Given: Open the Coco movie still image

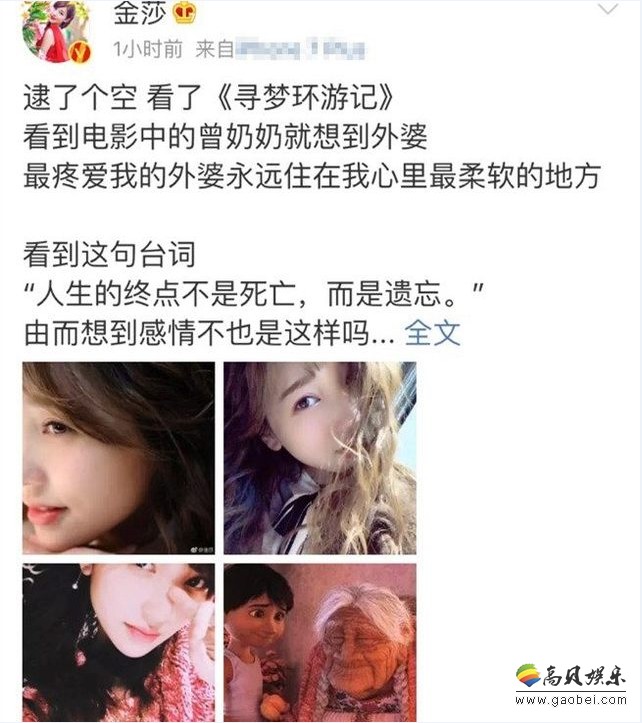Looking at the screenshot, I should point(319,642).
